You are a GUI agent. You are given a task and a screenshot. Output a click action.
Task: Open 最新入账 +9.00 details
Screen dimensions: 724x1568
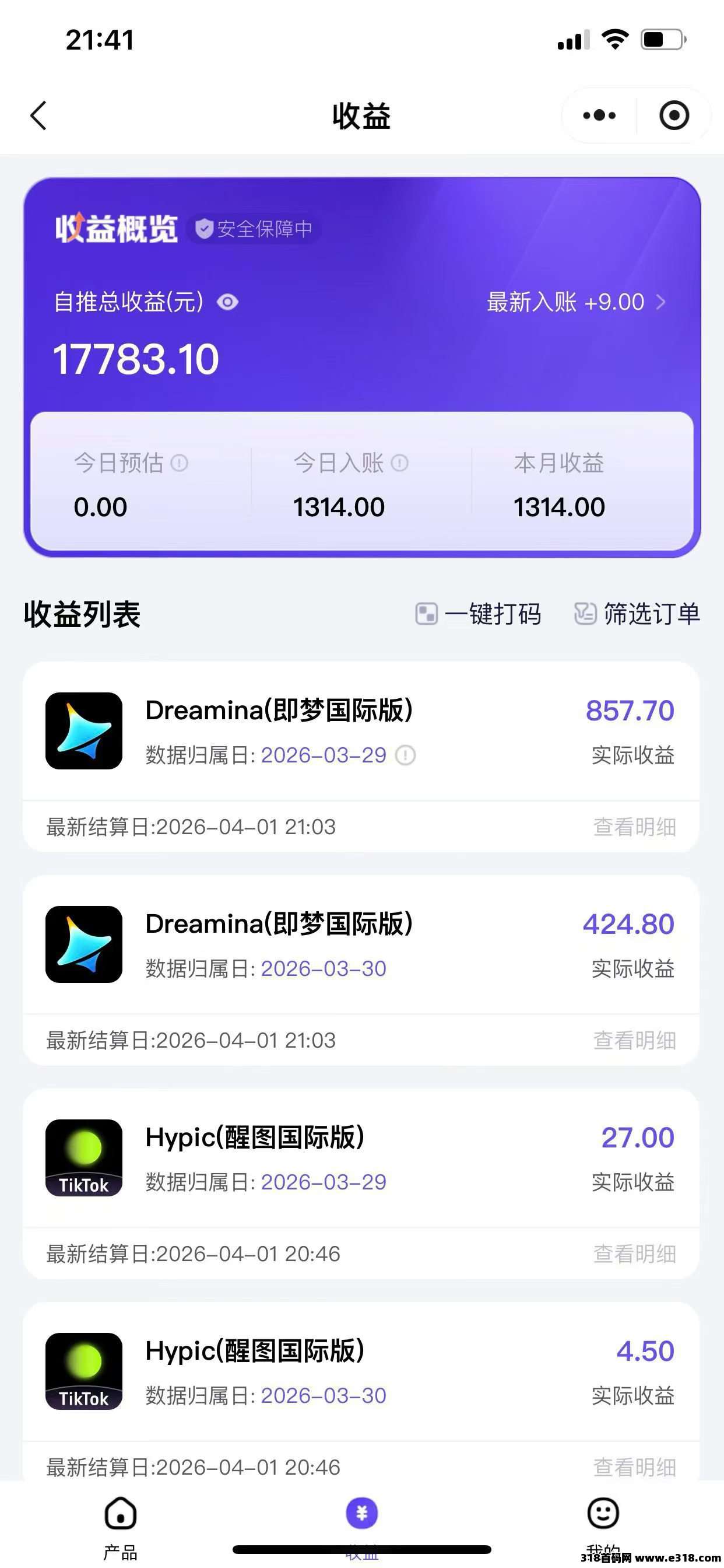click(575, 303)
